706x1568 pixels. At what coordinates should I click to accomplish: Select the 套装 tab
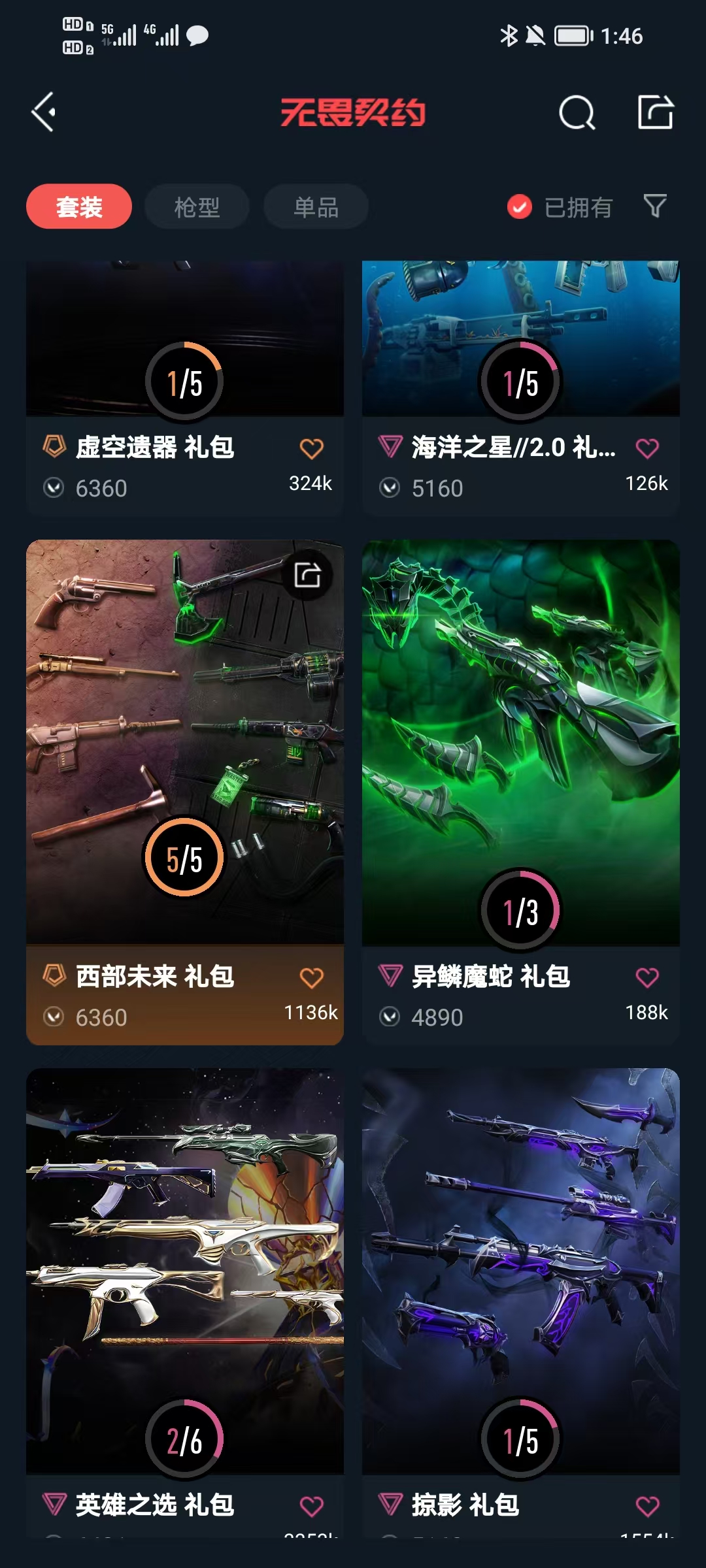pyautogui.click(x=79, y=207)
